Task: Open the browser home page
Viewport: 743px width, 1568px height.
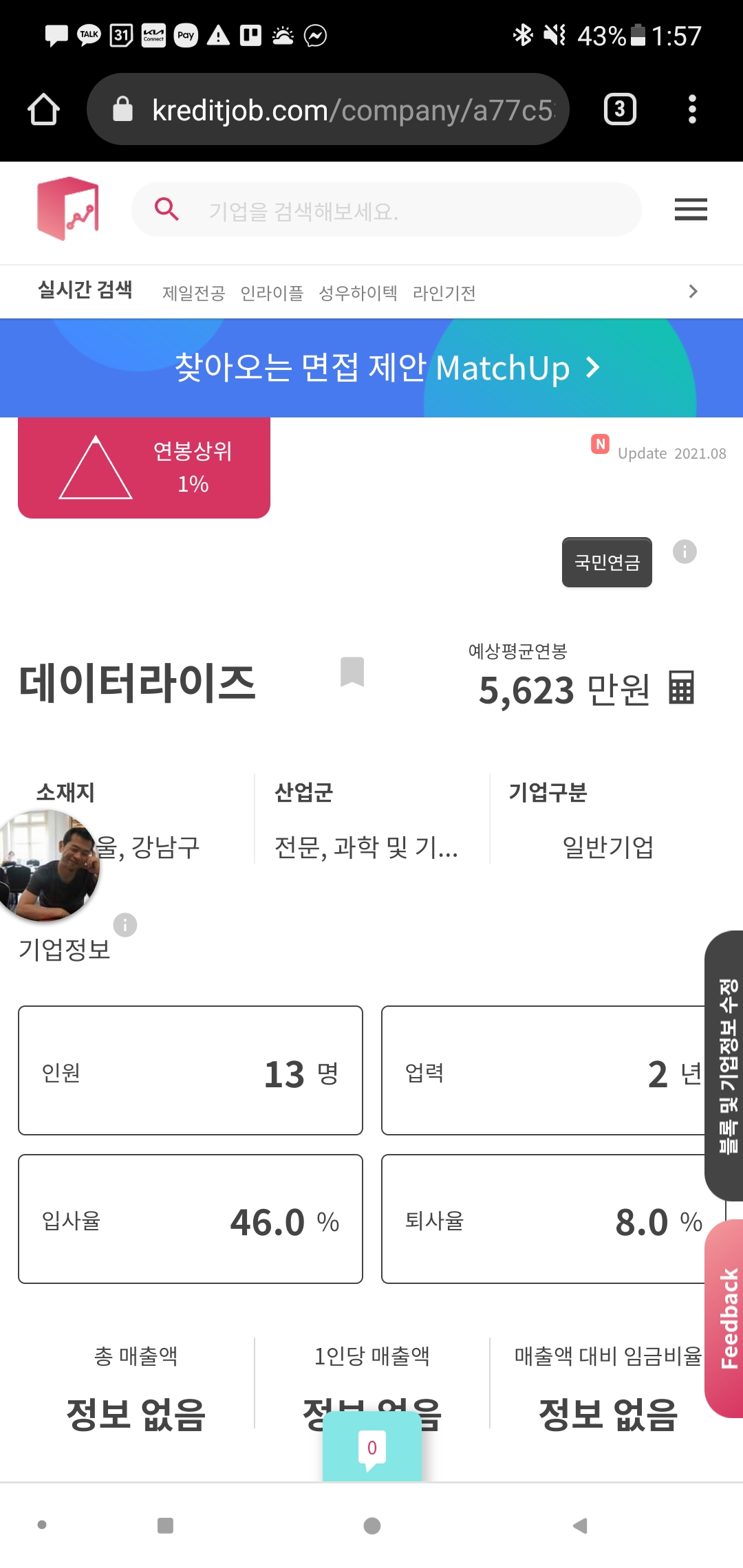Action: tap(43, 109)
